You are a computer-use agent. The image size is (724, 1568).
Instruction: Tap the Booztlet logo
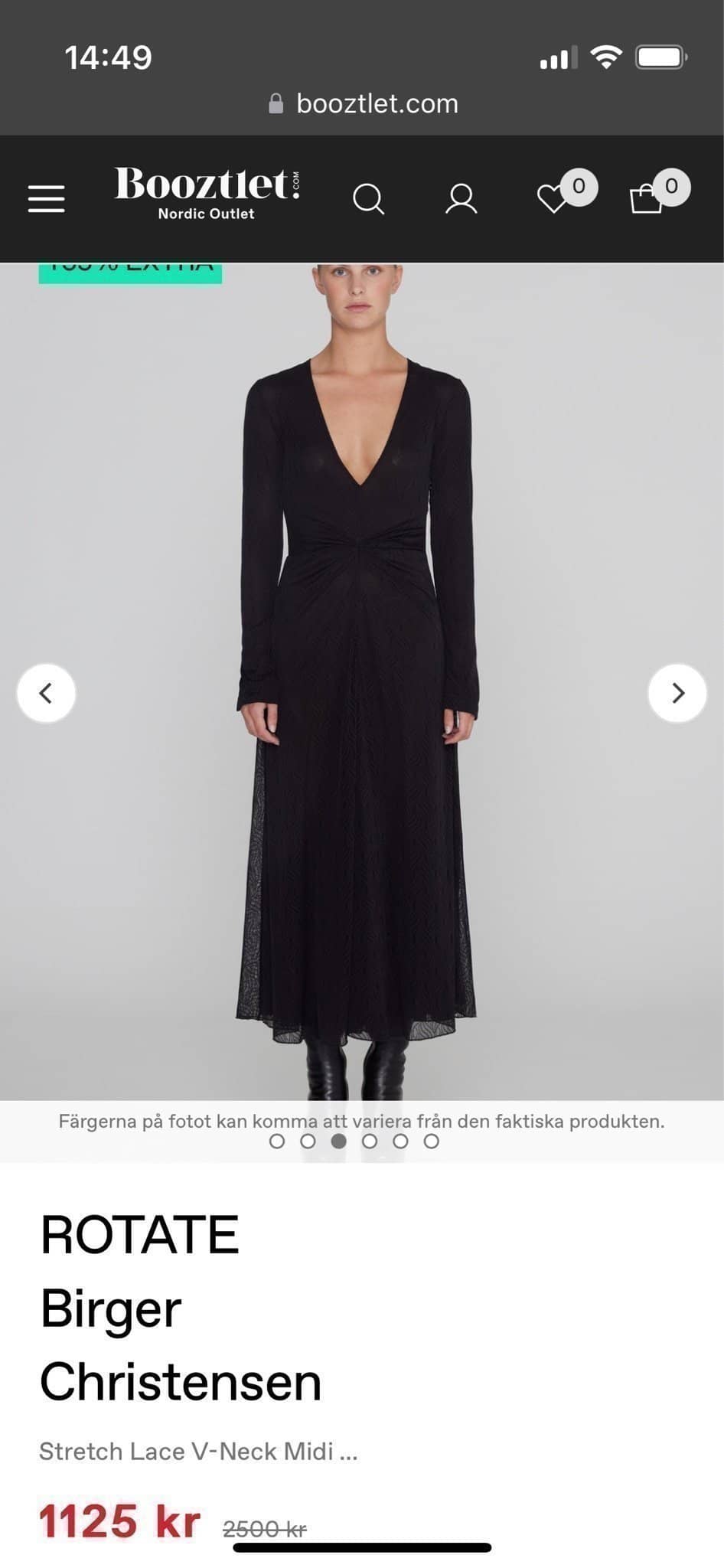point(207,193)
